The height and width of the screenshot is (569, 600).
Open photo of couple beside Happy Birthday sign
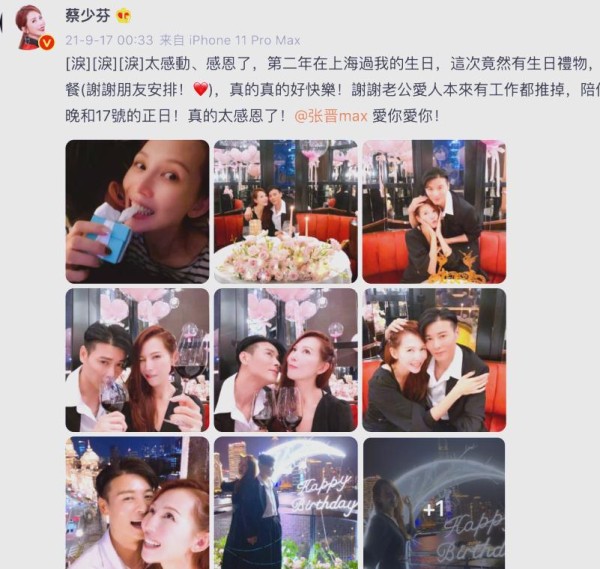tap(285, 502)
